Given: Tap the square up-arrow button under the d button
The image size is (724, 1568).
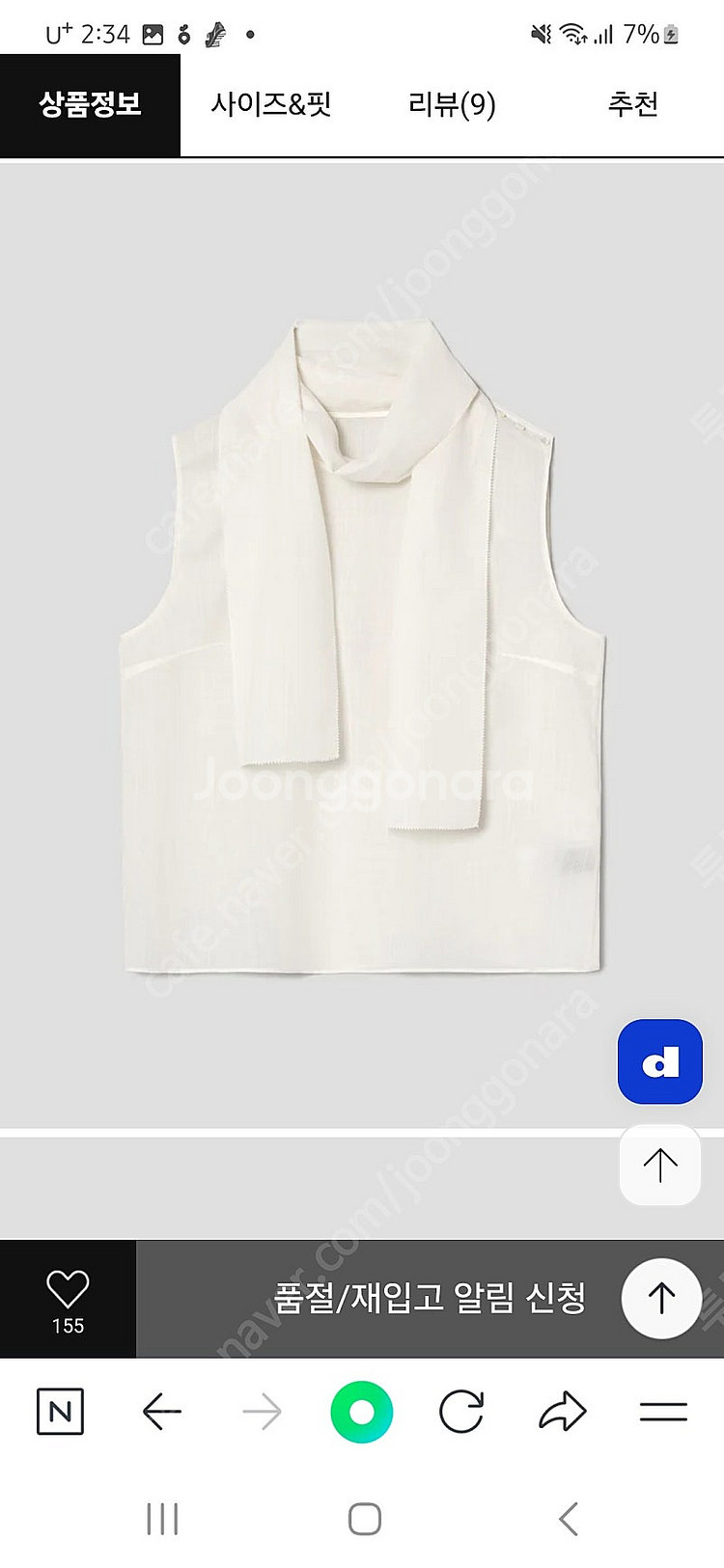Looking at the screenshot, I should point(659,1165).
